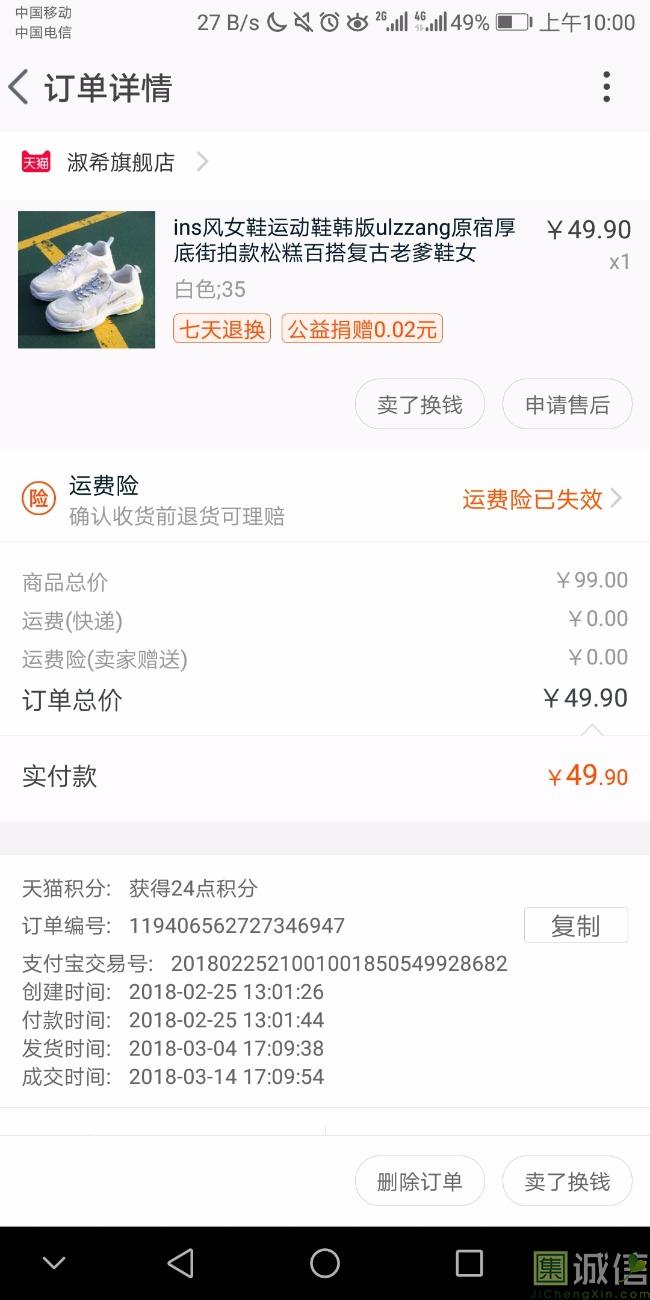Open system recent apps
This screenshot has width=650, height=1300.
point(469,1263)
